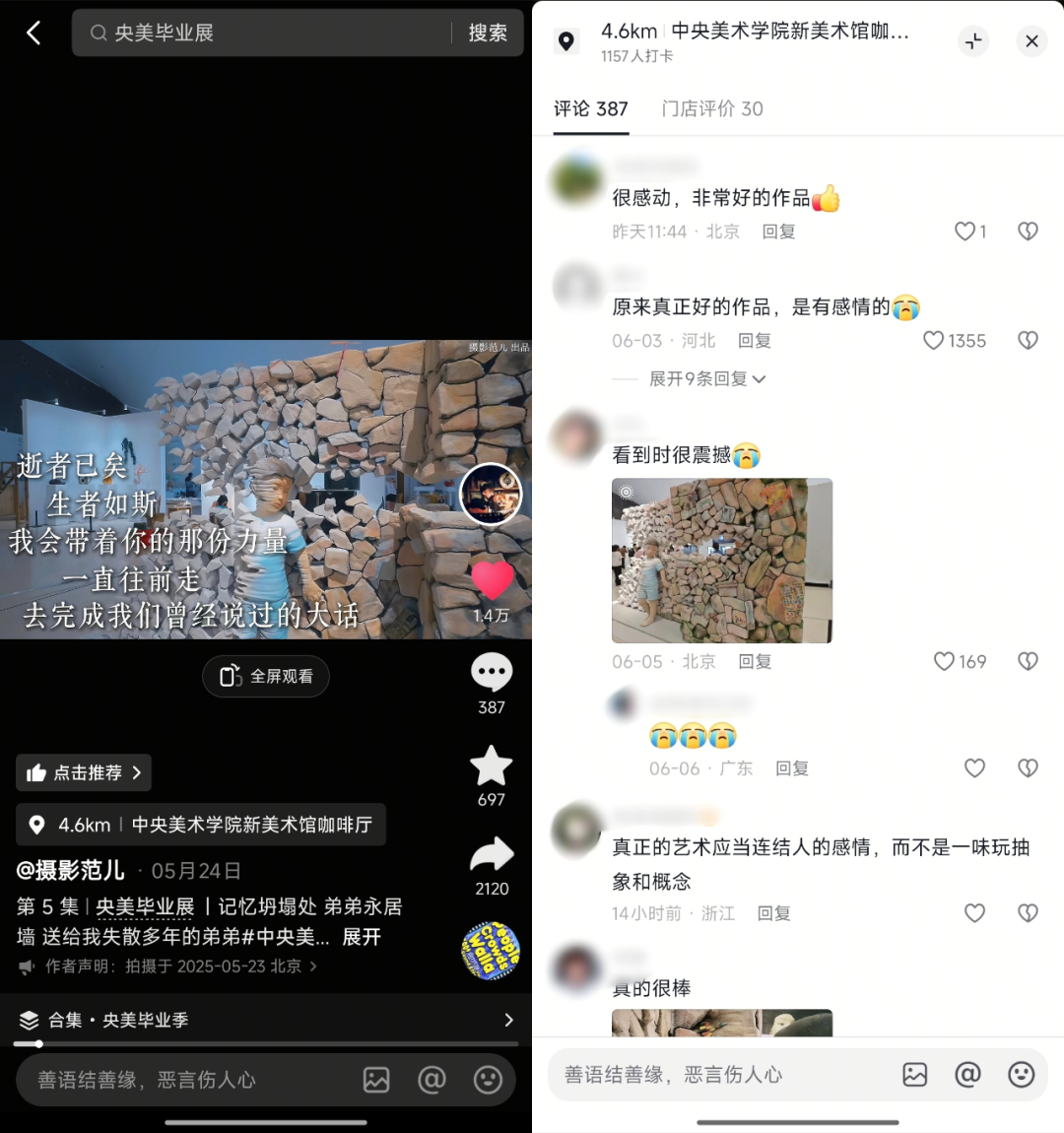Collapse the comments panel with the shrink icon
This screenshot has height=1133, width=1064.
coord(973,41)
